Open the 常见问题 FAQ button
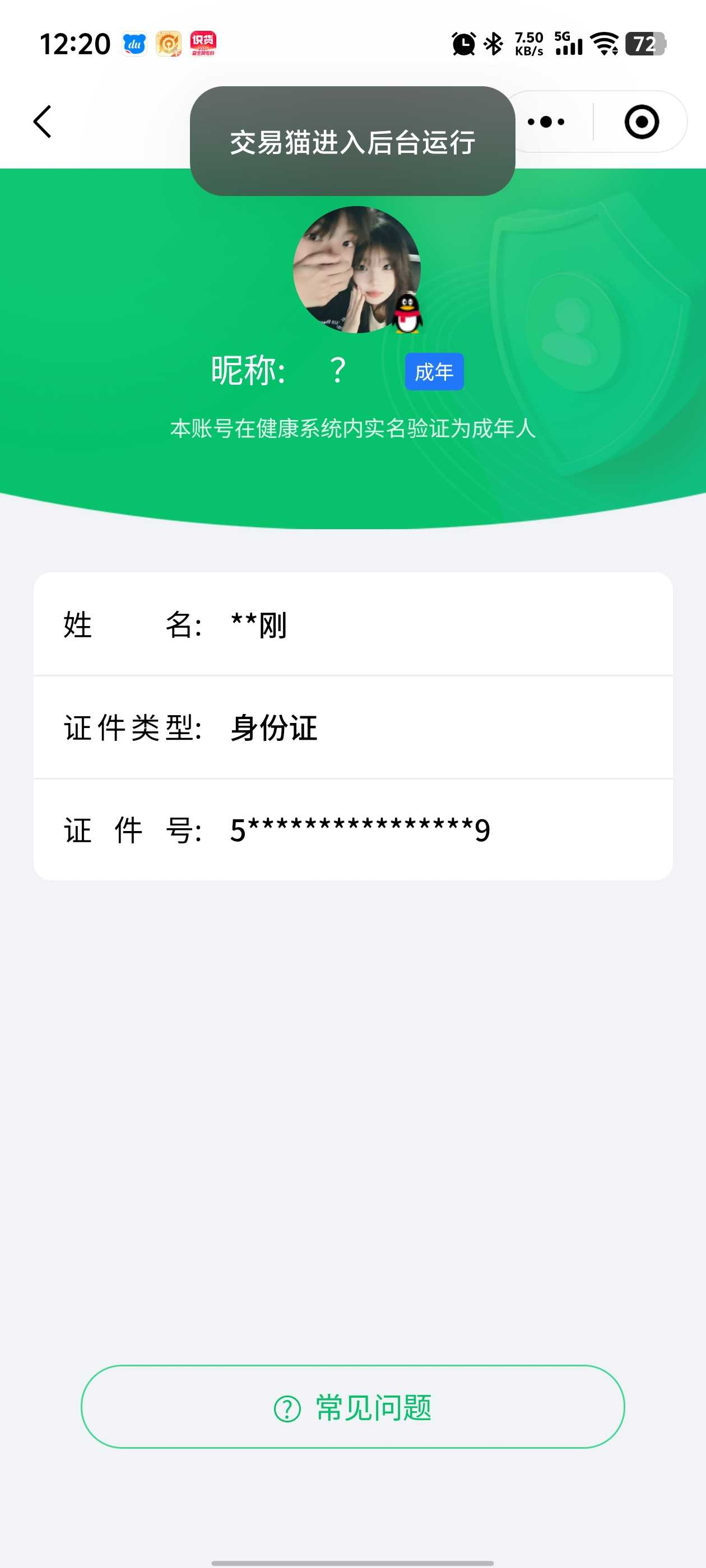The height and width of the screenshot is (1568, 706). tap(352, 1407)
